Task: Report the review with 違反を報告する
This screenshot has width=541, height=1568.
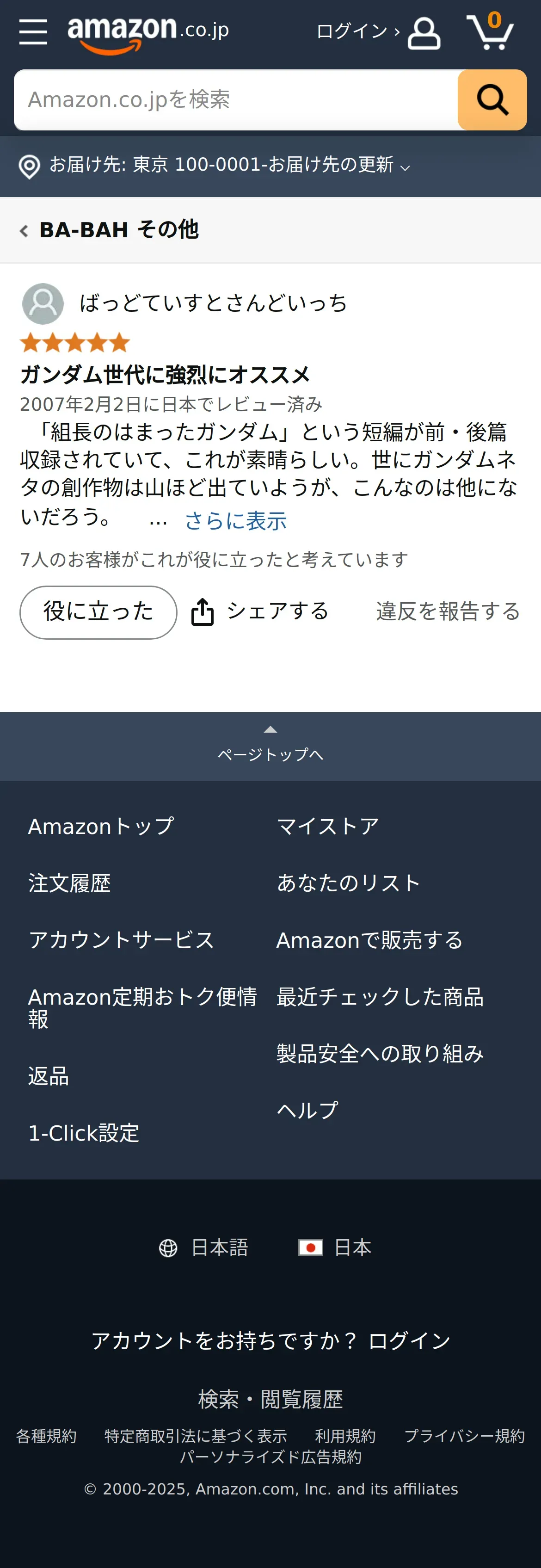Action: 448,611
